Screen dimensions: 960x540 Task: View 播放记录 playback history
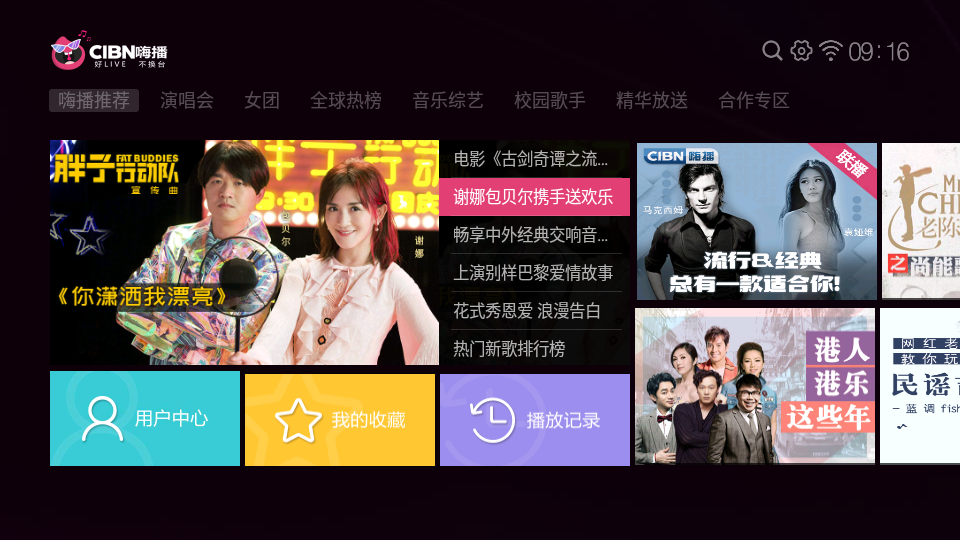pos(535,419)
